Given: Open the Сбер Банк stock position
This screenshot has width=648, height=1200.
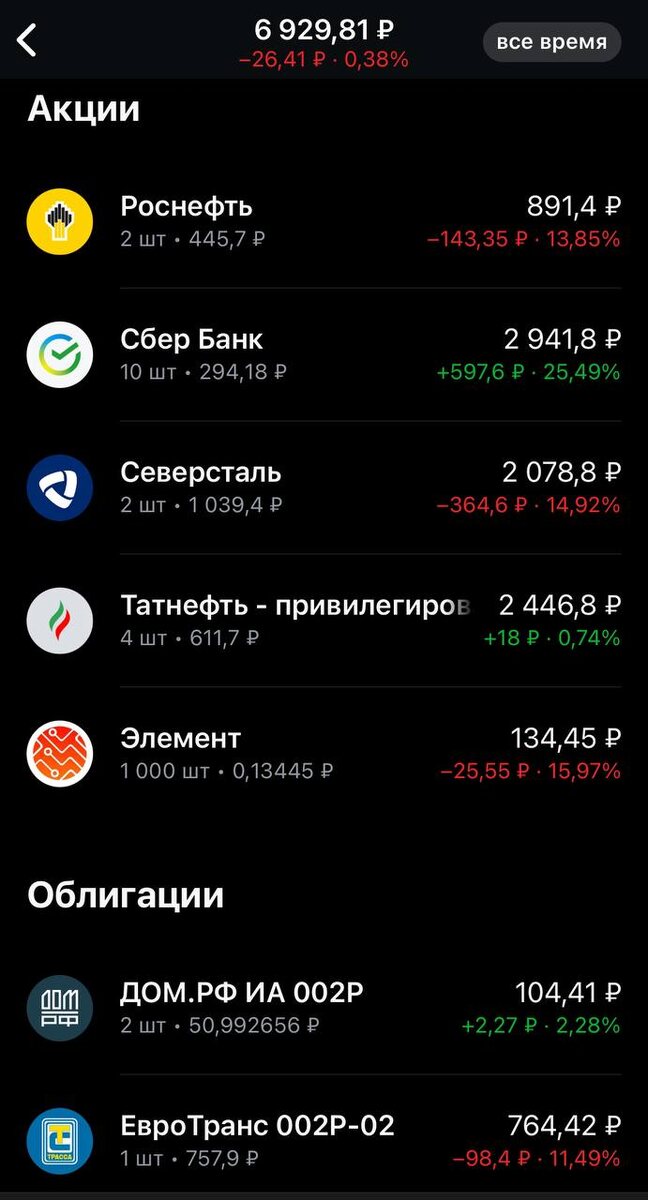Looking at the screenshot, I should [323, 355].
